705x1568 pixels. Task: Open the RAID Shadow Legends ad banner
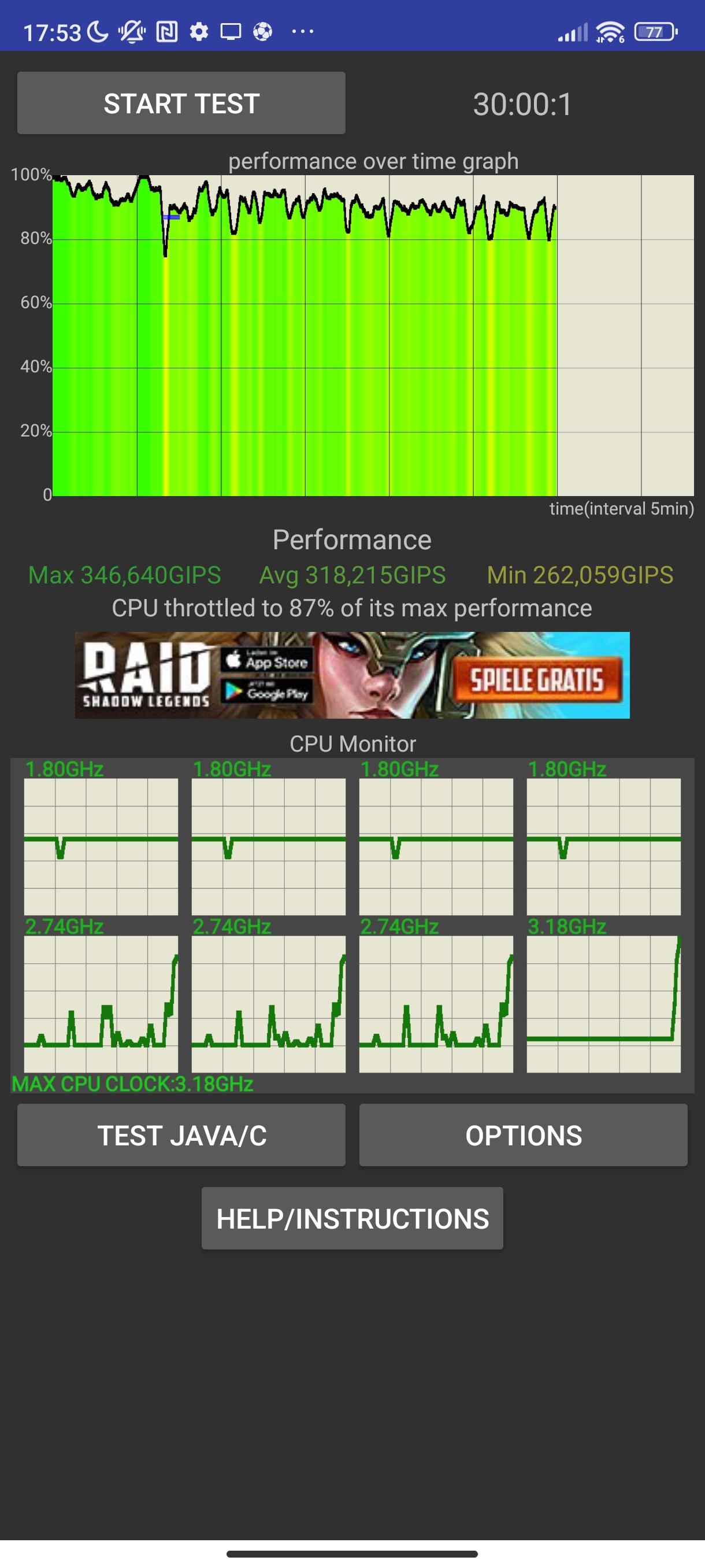[x=352, y=675]
